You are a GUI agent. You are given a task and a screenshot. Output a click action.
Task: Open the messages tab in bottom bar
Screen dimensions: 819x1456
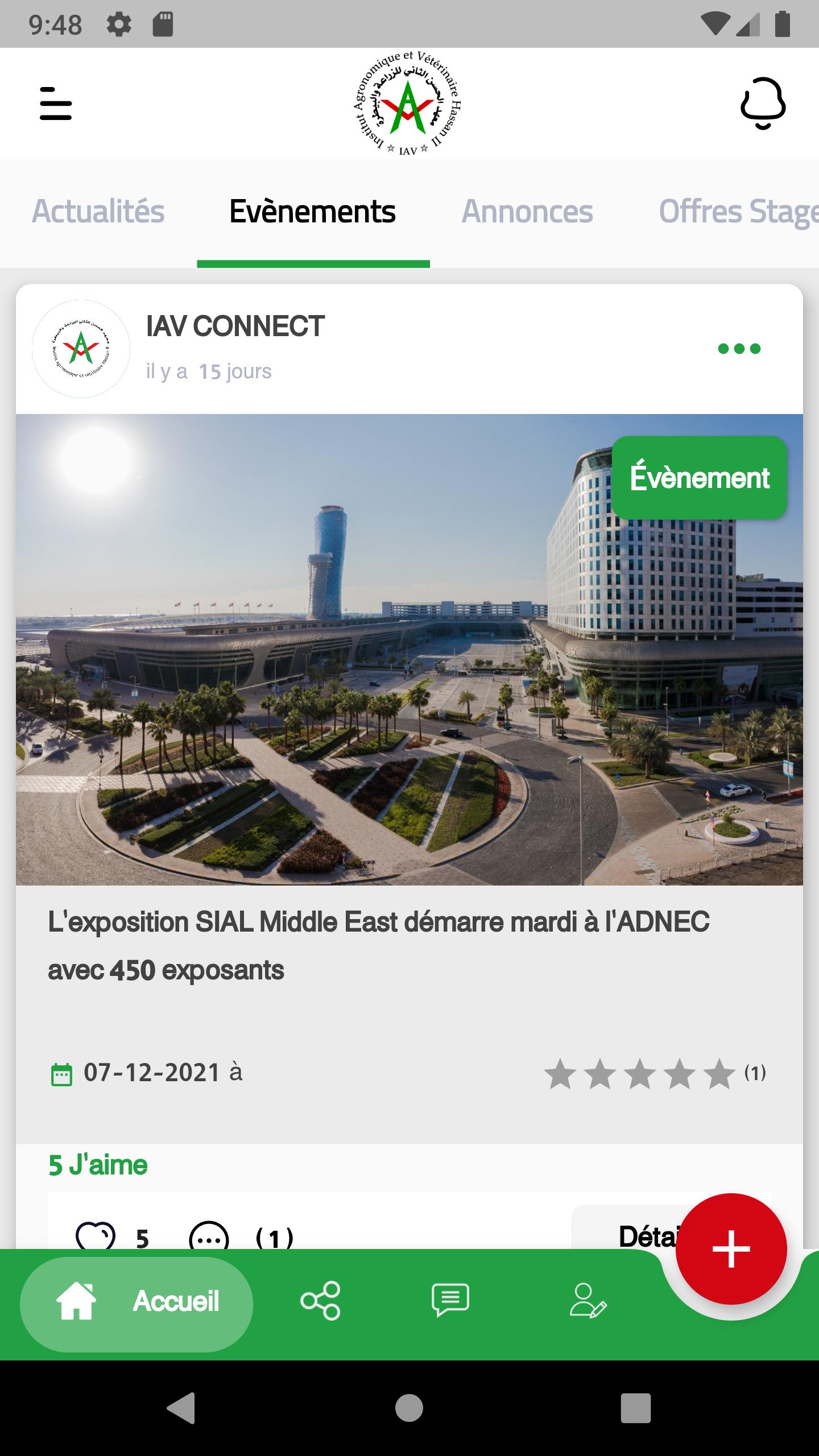coord(450,1300)
